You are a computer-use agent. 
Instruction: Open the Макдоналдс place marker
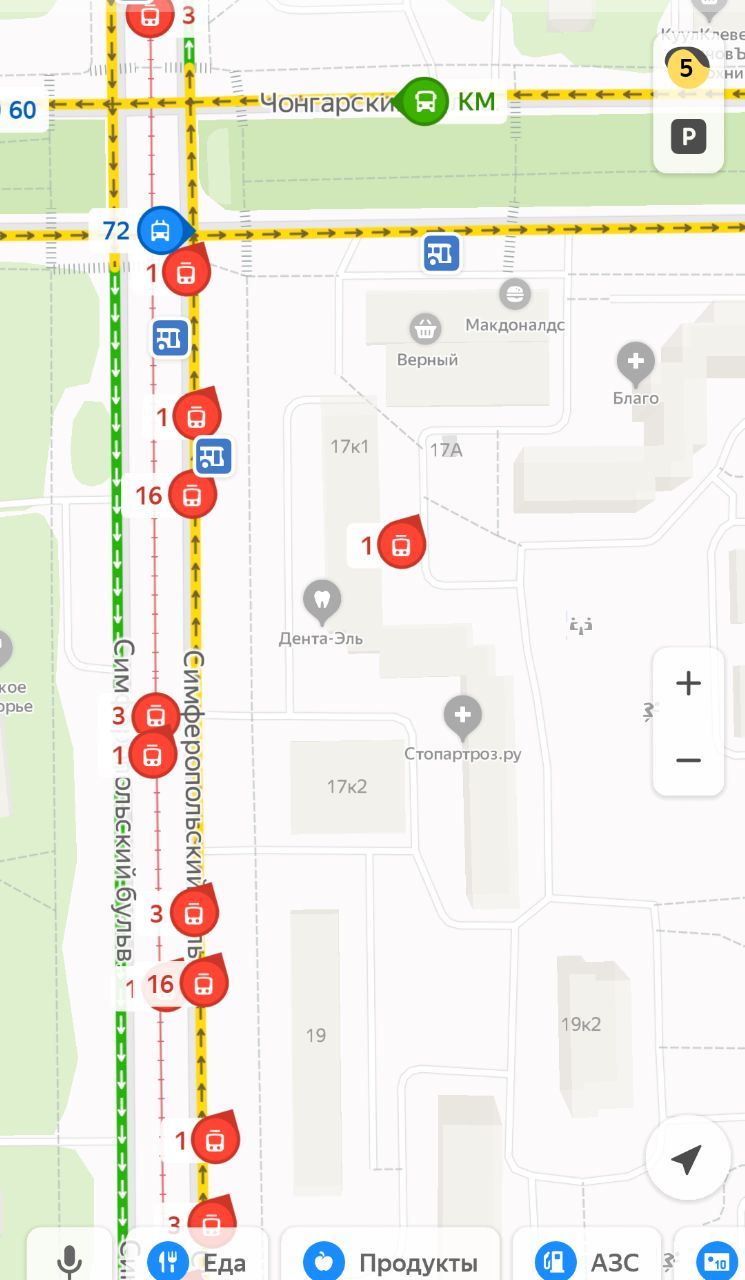pyautogui.click(x=515, y=295)
